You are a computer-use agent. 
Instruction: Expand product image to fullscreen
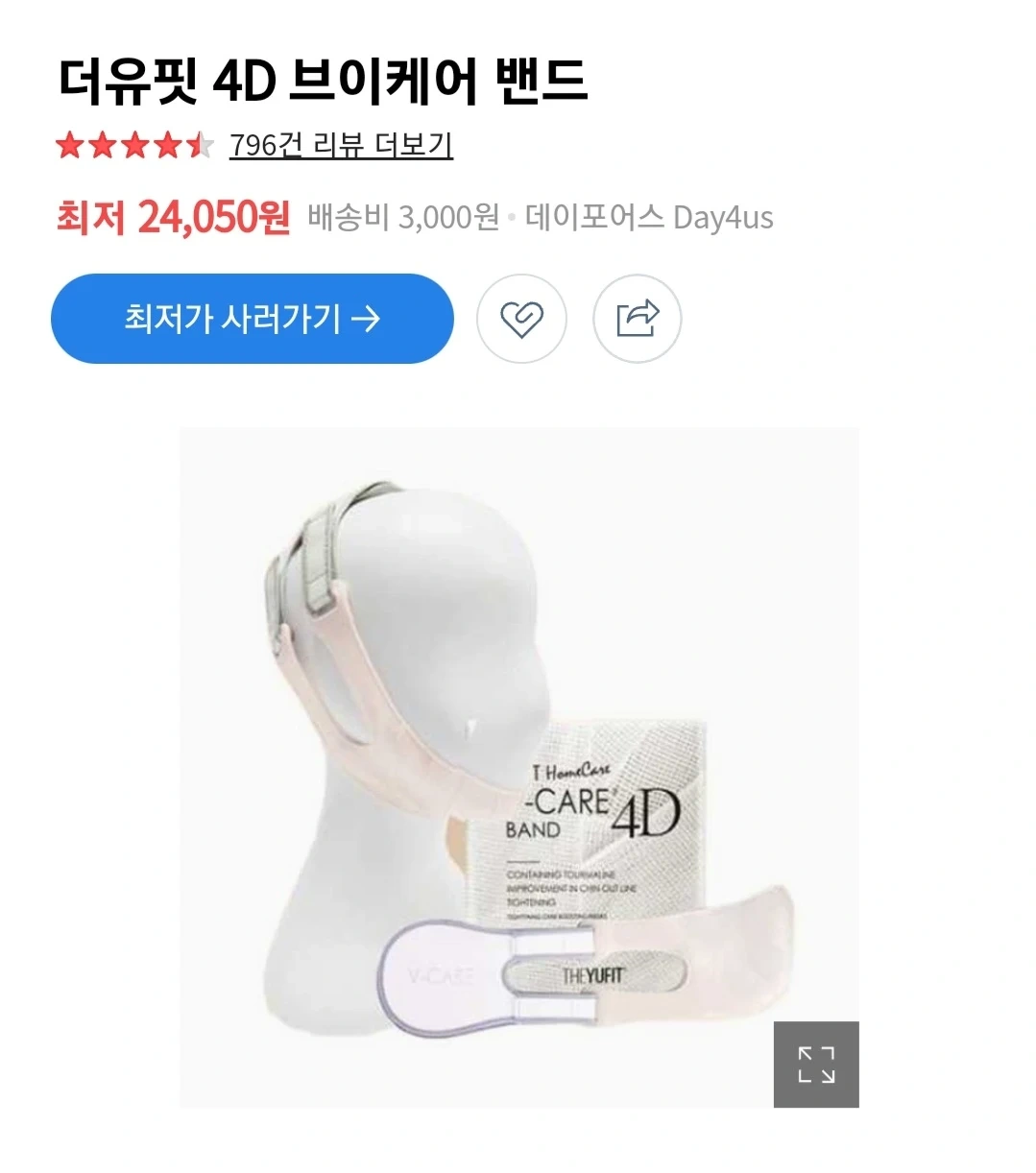pos(815,1064)
